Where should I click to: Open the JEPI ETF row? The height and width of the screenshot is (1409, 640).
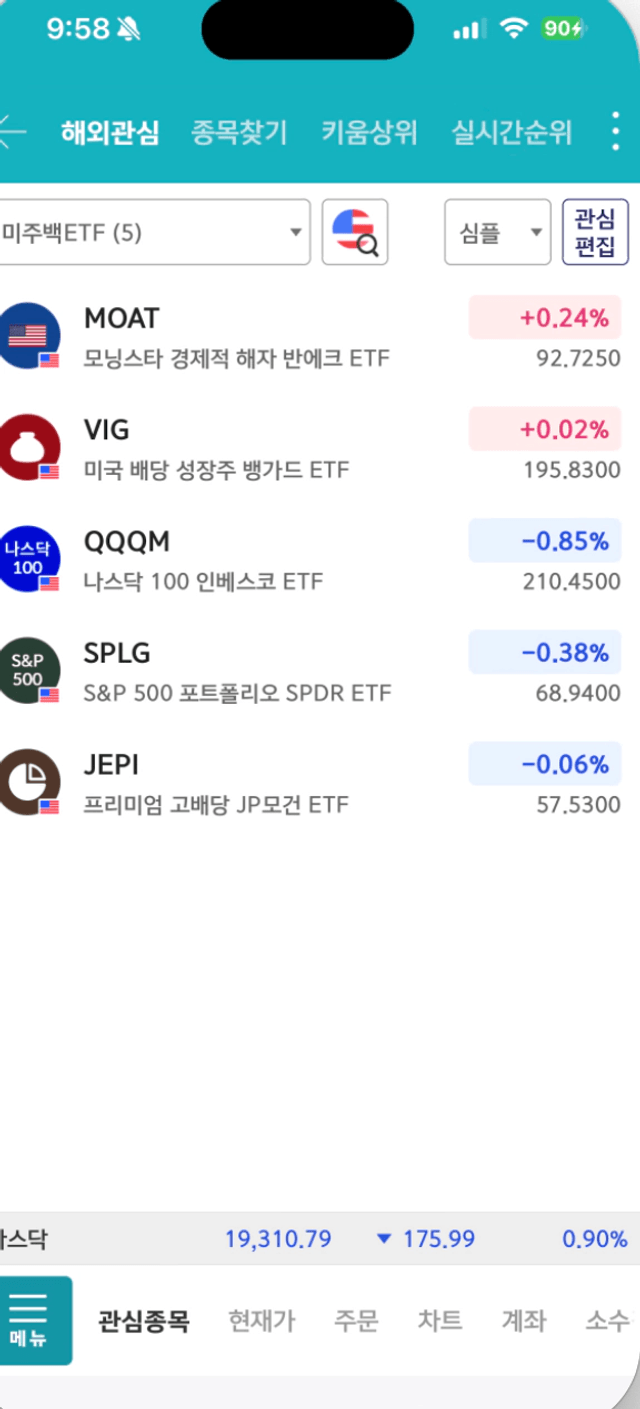320,783
